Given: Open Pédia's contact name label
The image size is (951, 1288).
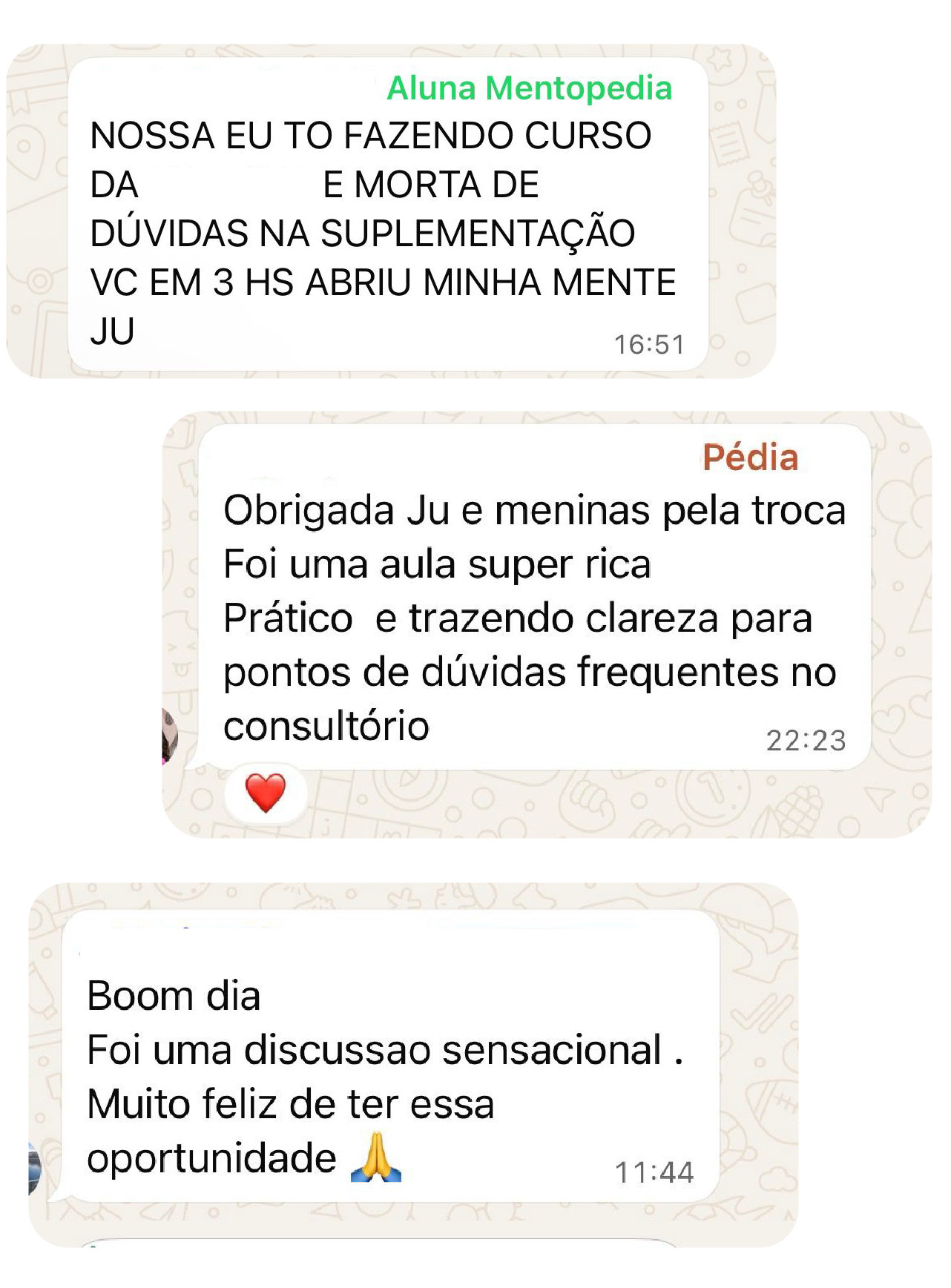Looking at the screenshot, I should click(751, 460).
